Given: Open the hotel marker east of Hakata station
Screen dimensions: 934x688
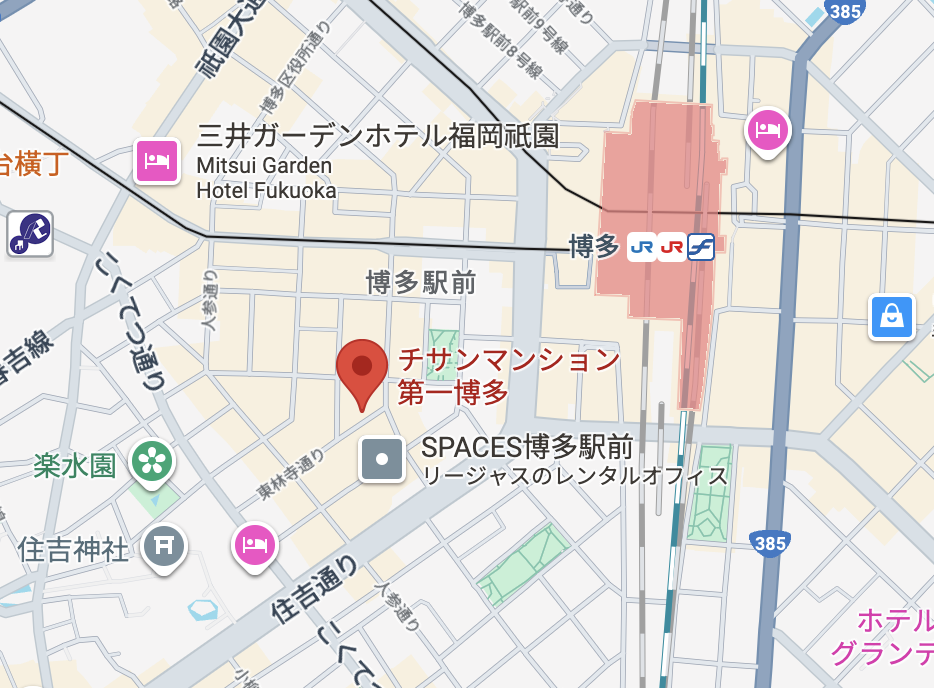Looking at the screenshot, I should tap(767, 129).
